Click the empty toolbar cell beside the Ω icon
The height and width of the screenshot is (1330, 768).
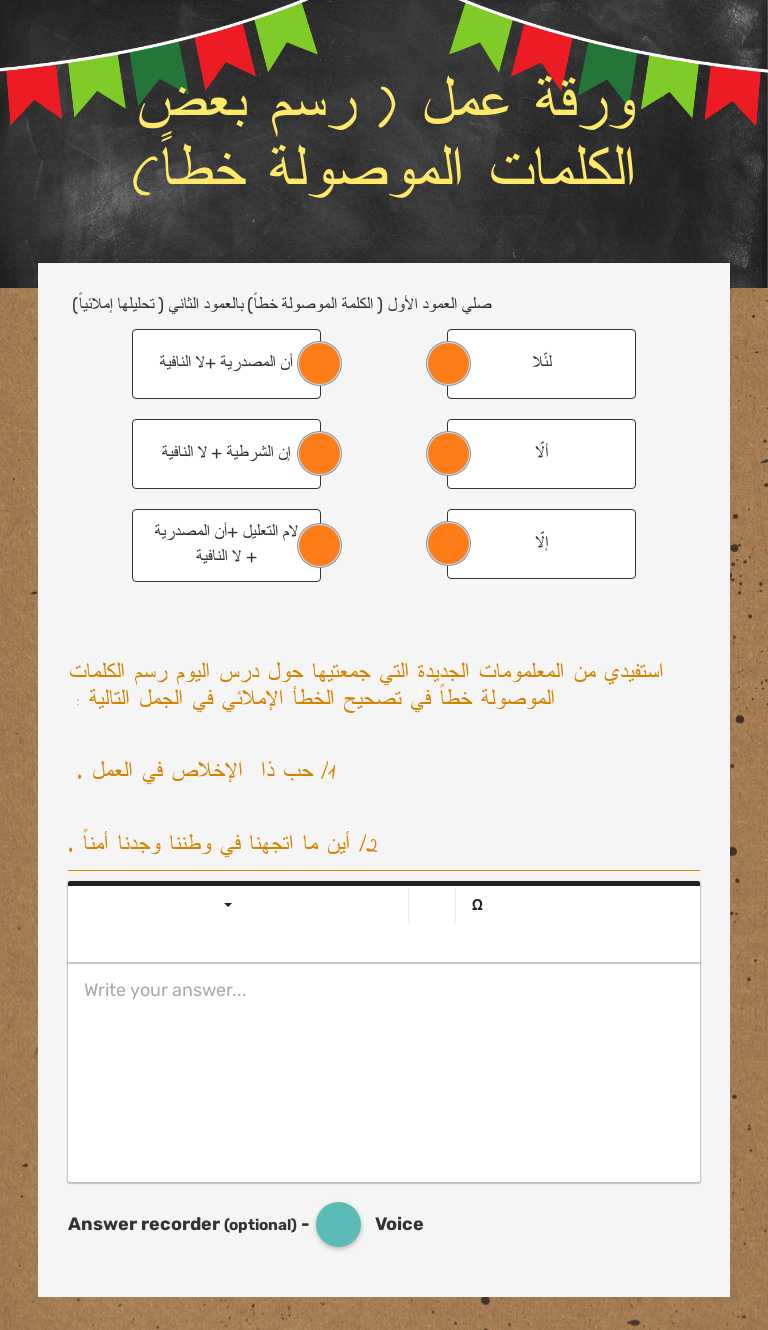(432, 904)
